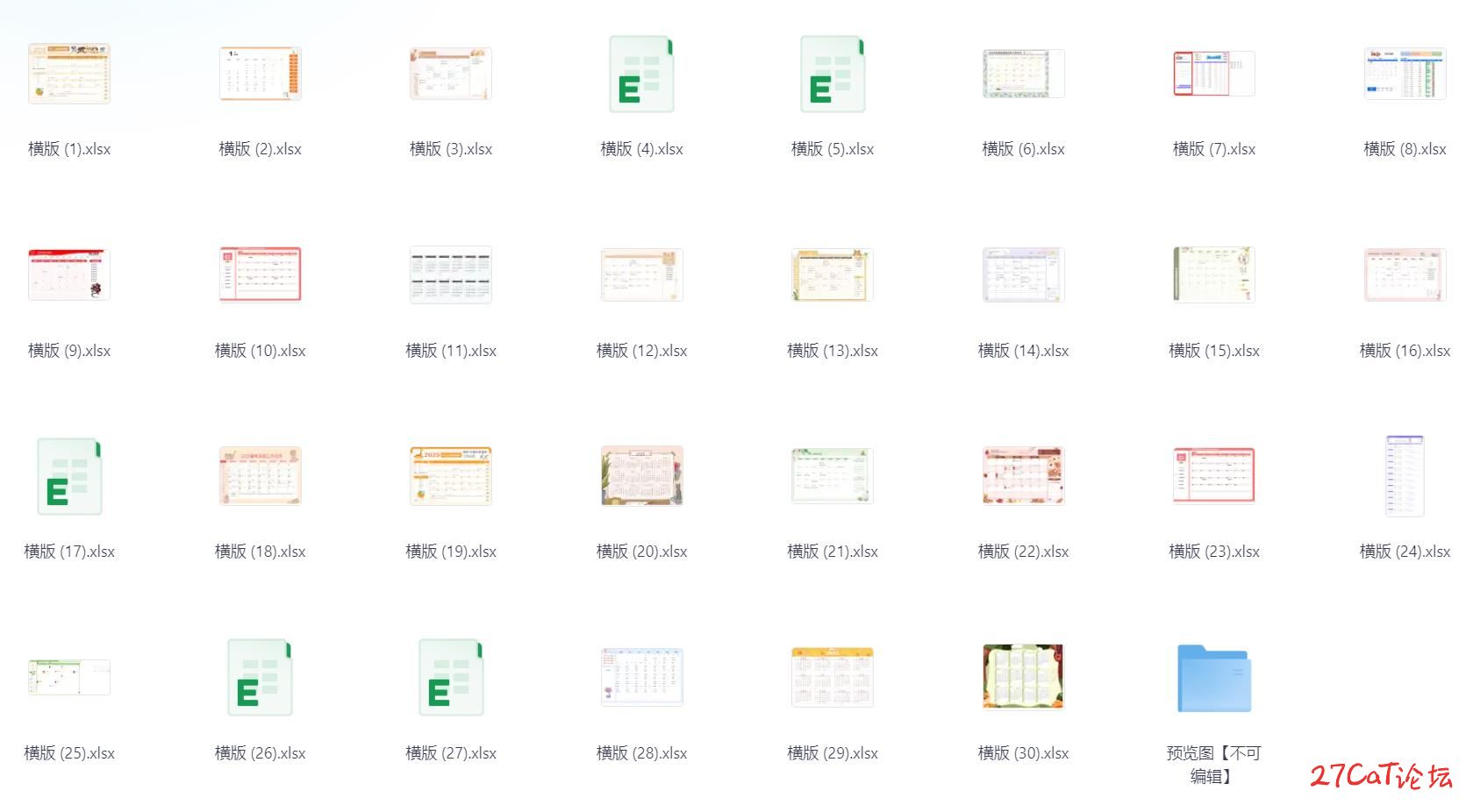Image resolution: width=1466 pixels, height=812 pixels.
Task: View 横版 (19).xlsx
Action: [451, 476]
